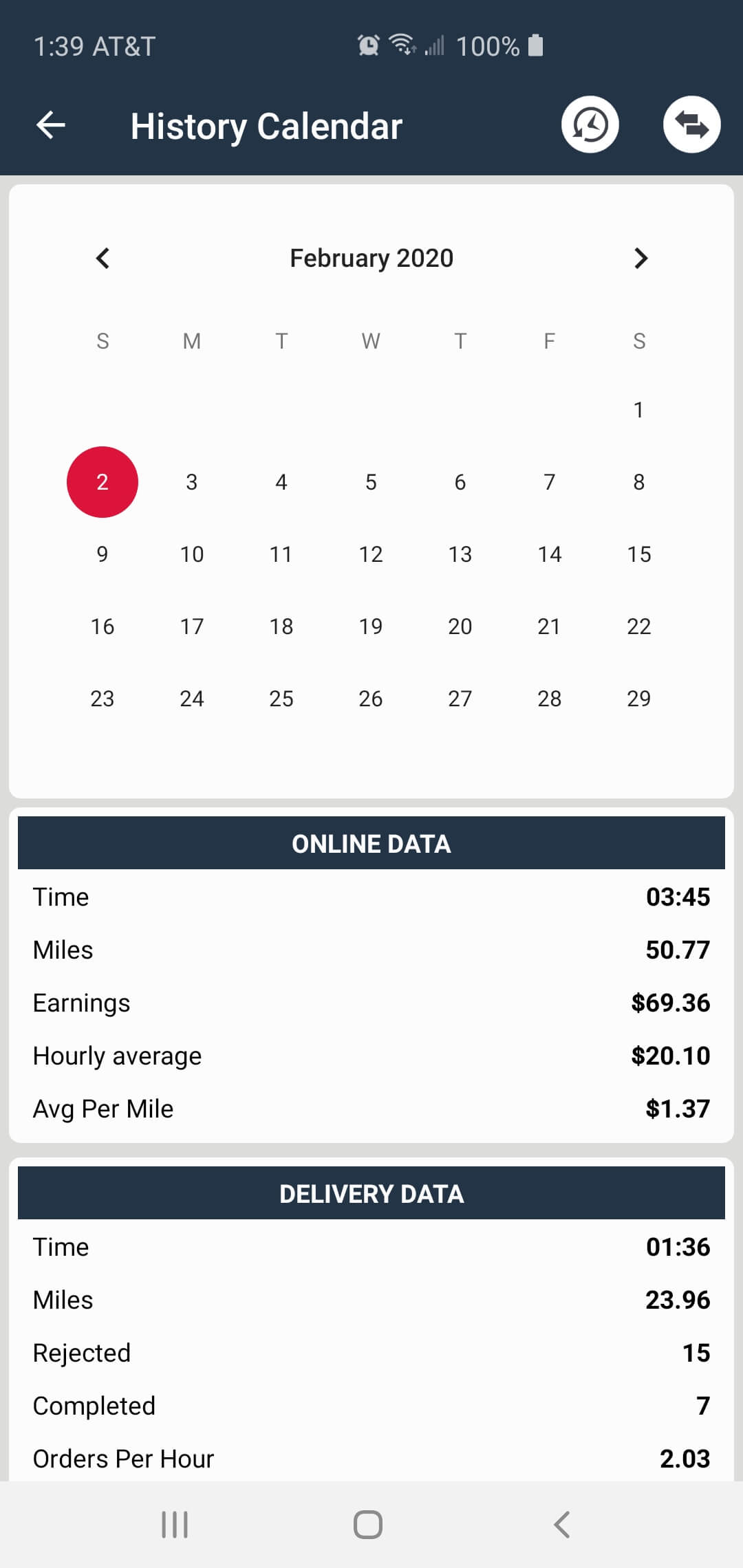Advance to the next month
The width and height of the screenshot is (743, 1568).
click(640, 259)
